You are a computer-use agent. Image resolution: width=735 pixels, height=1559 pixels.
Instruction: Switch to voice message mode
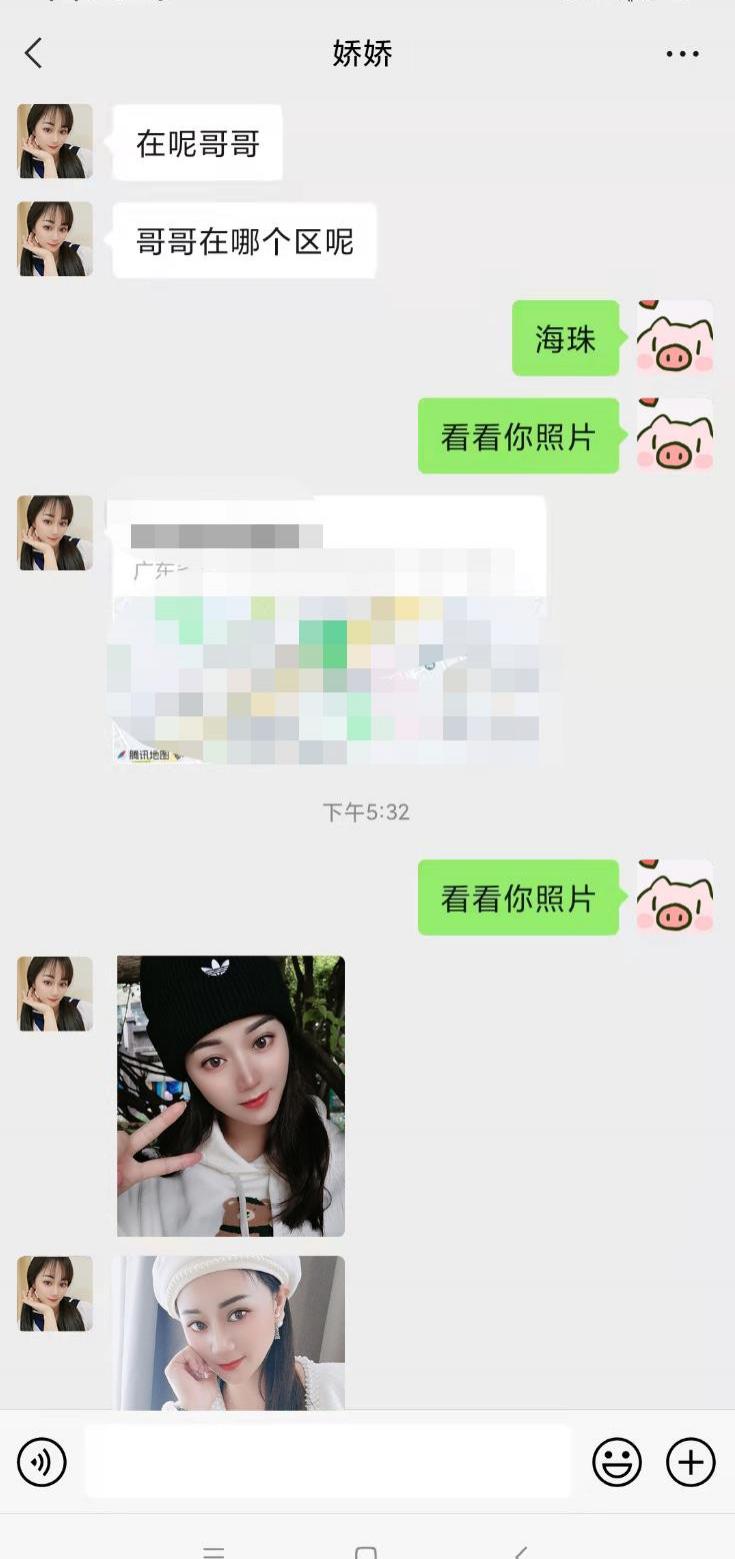[41, 1462]
